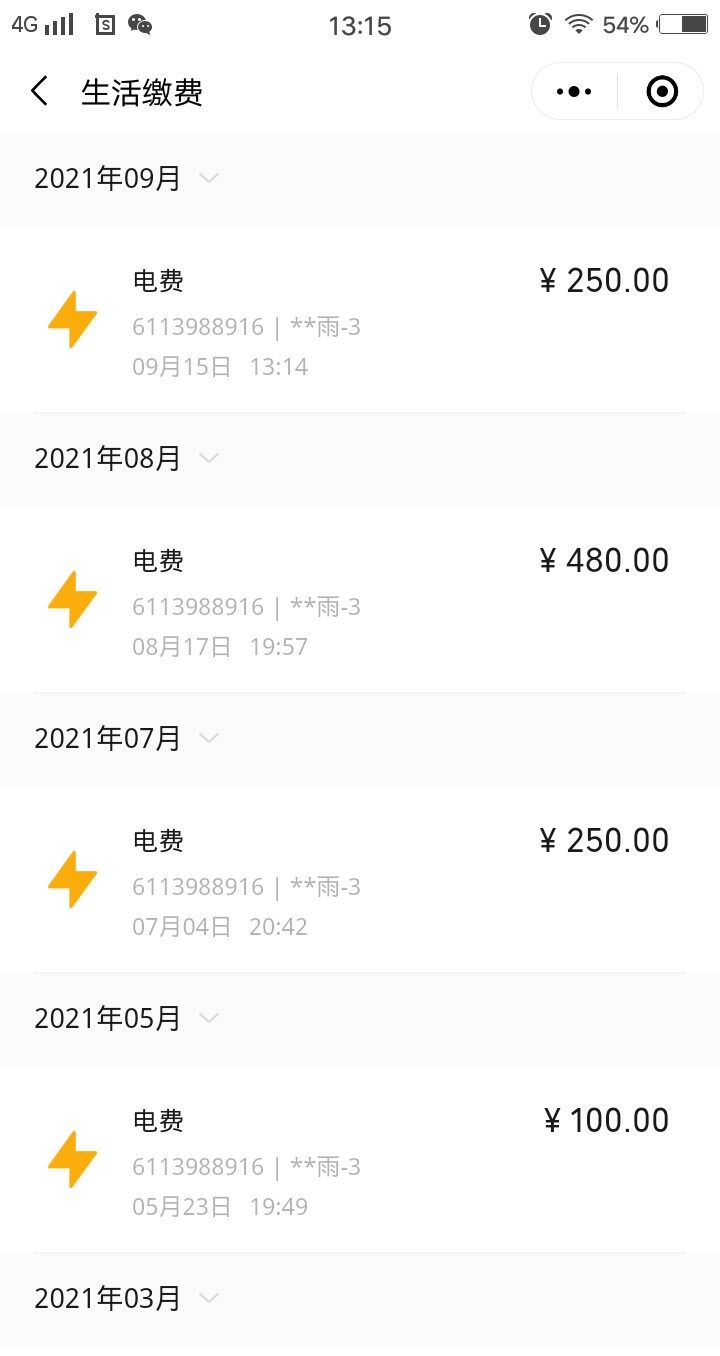720x1356 pixels.
Task: Collapse the 2021年09月 section
Action: [128, 179]
